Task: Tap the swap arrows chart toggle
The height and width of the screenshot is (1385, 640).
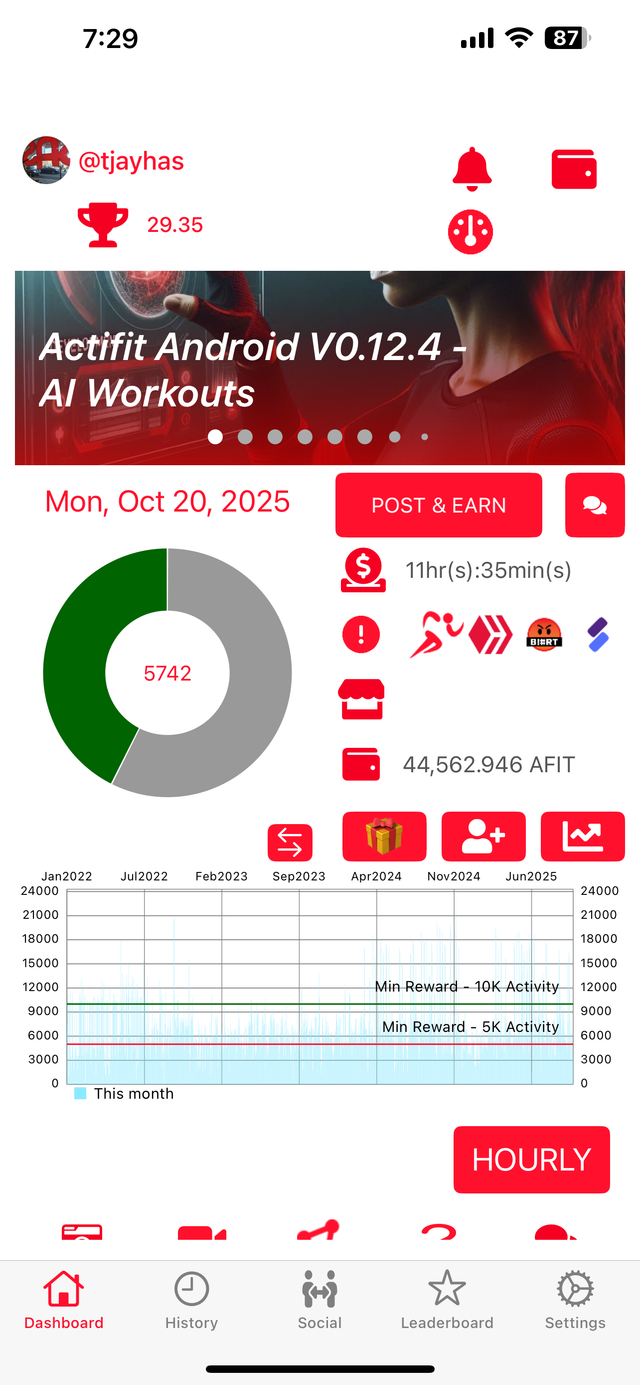Action: point(290,843)
